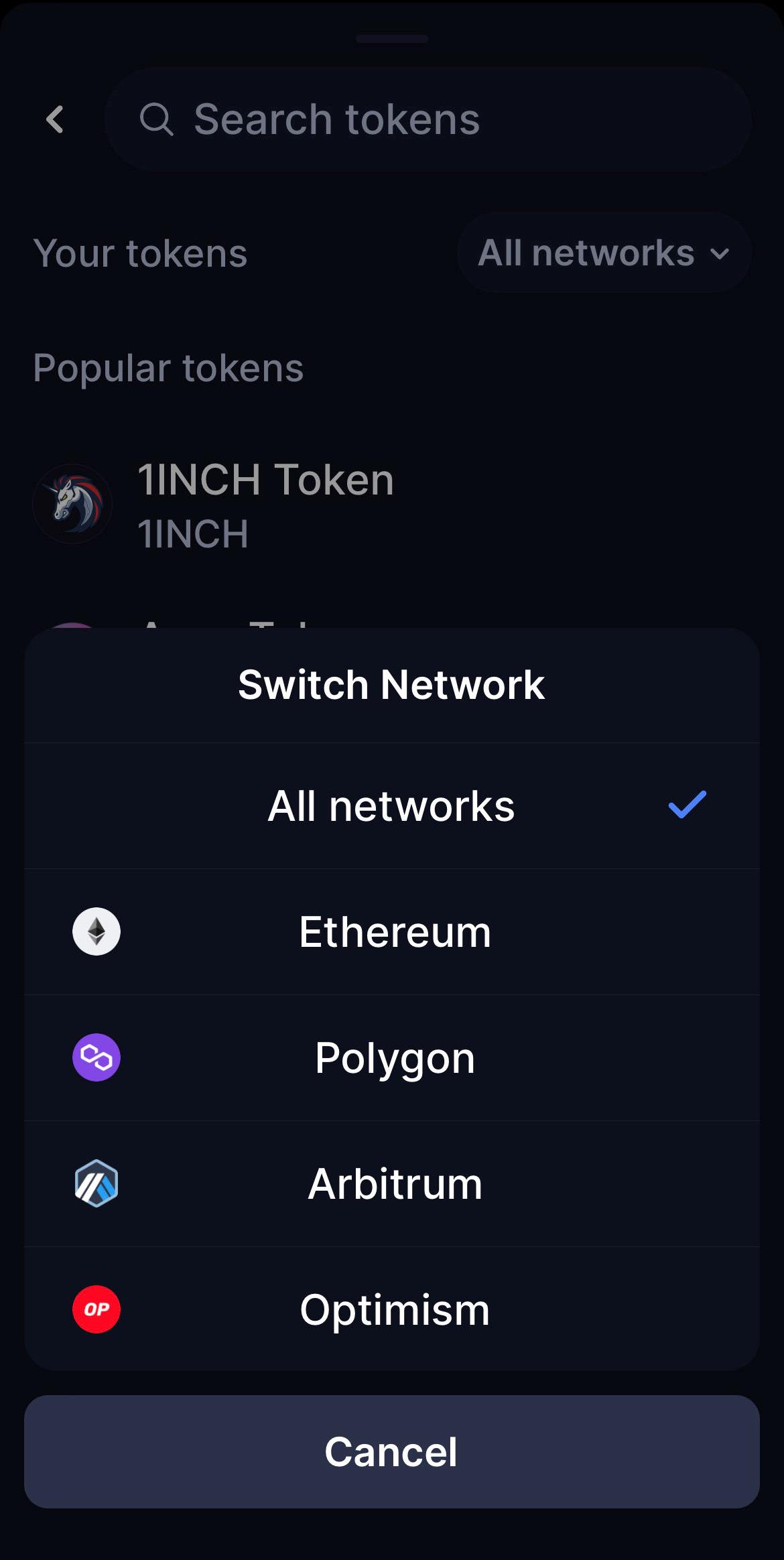Image resolution: width=784 pixels, height=1560 pixels.
Task: Choose Polygon network
Action: coord(392,1057)
